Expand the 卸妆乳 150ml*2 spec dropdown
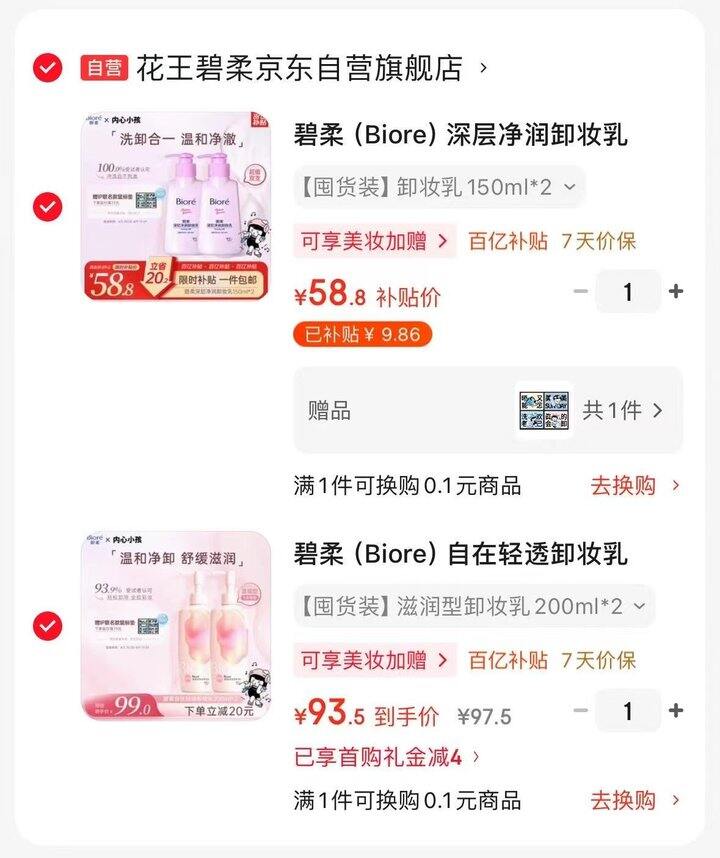The image size is (720, 858). [438, 186]
